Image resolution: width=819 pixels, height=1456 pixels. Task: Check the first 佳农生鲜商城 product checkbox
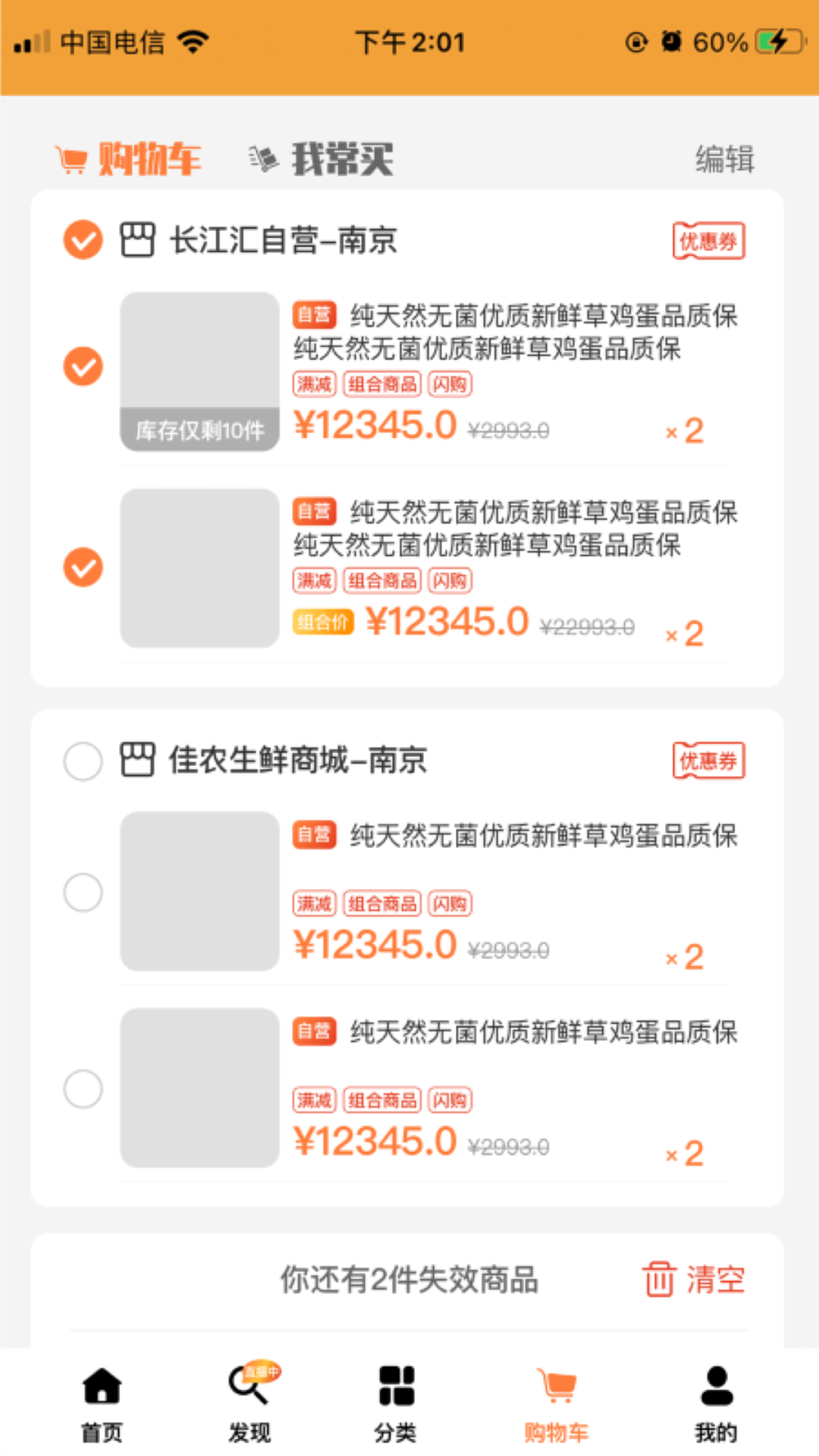83,893
